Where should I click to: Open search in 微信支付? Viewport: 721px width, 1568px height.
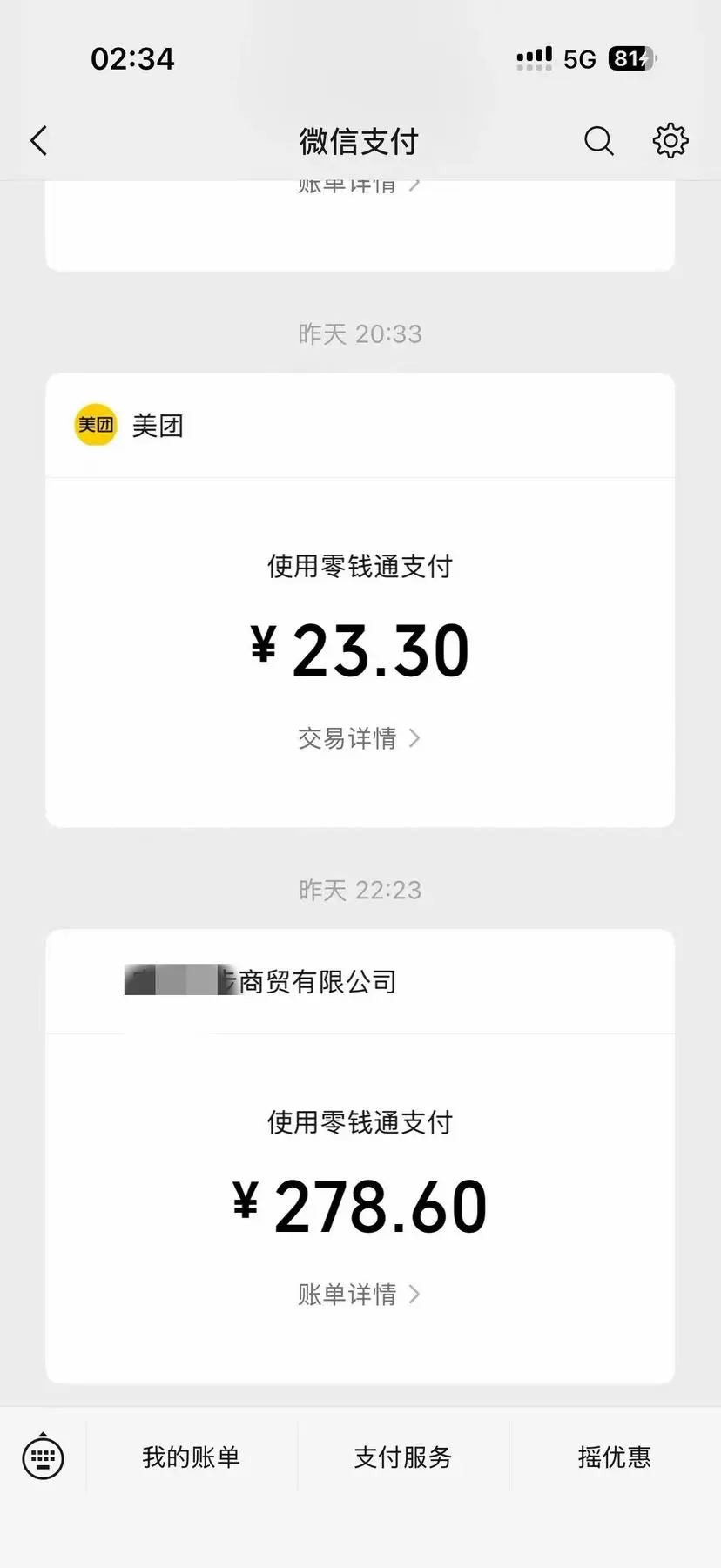(x=598, y=141)
